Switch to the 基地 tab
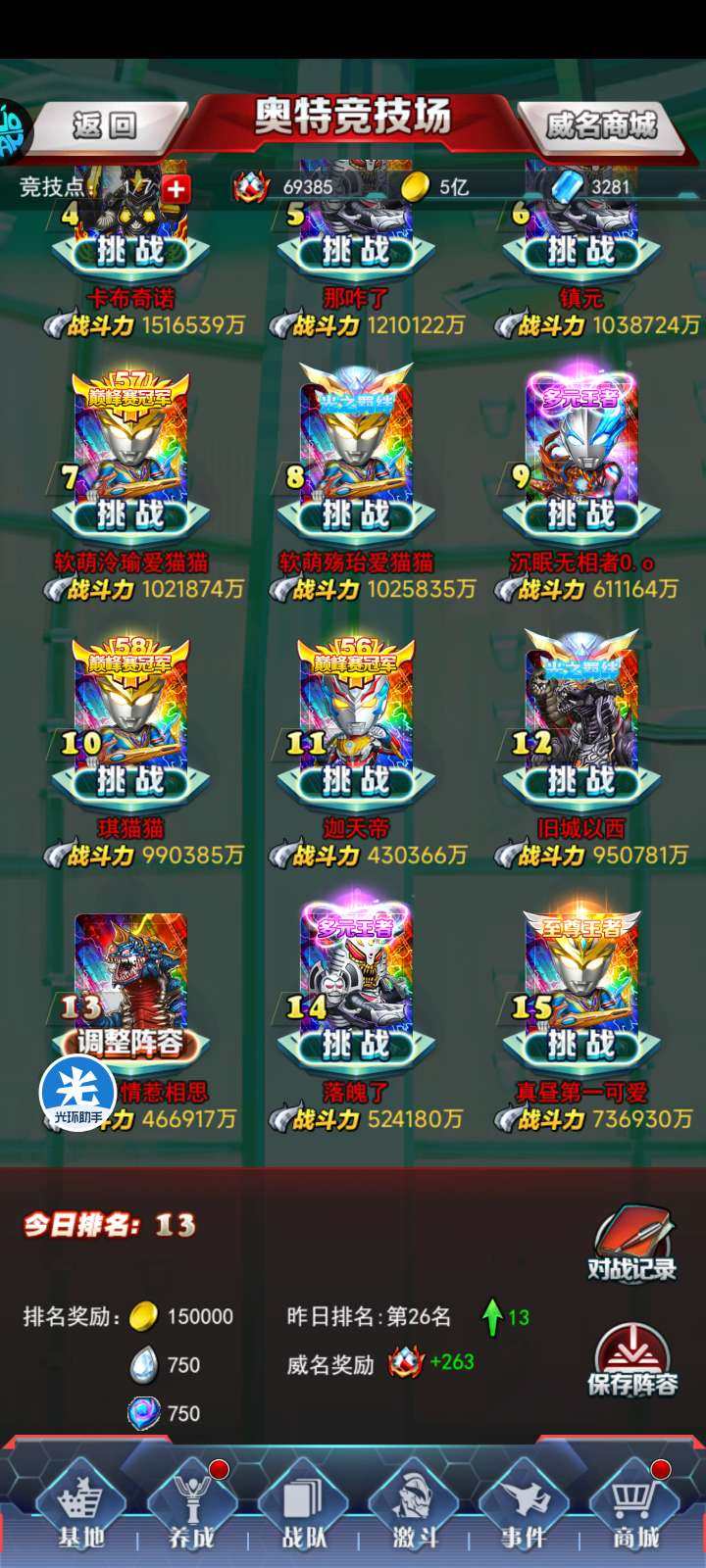Viewport: 706px width, 1568px height. (x=81, y=1509)
